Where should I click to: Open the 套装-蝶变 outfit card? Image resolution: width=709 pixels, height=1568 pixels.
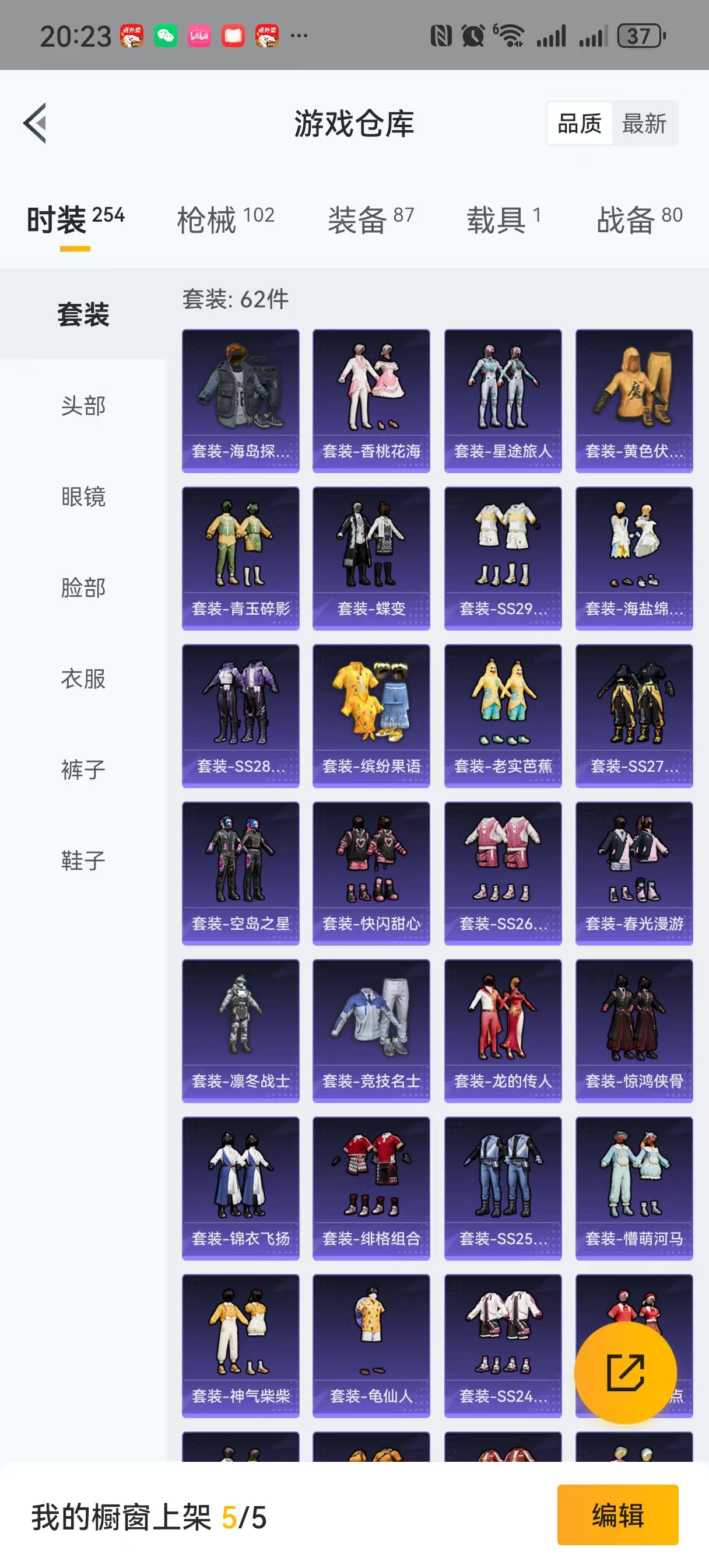371,558
